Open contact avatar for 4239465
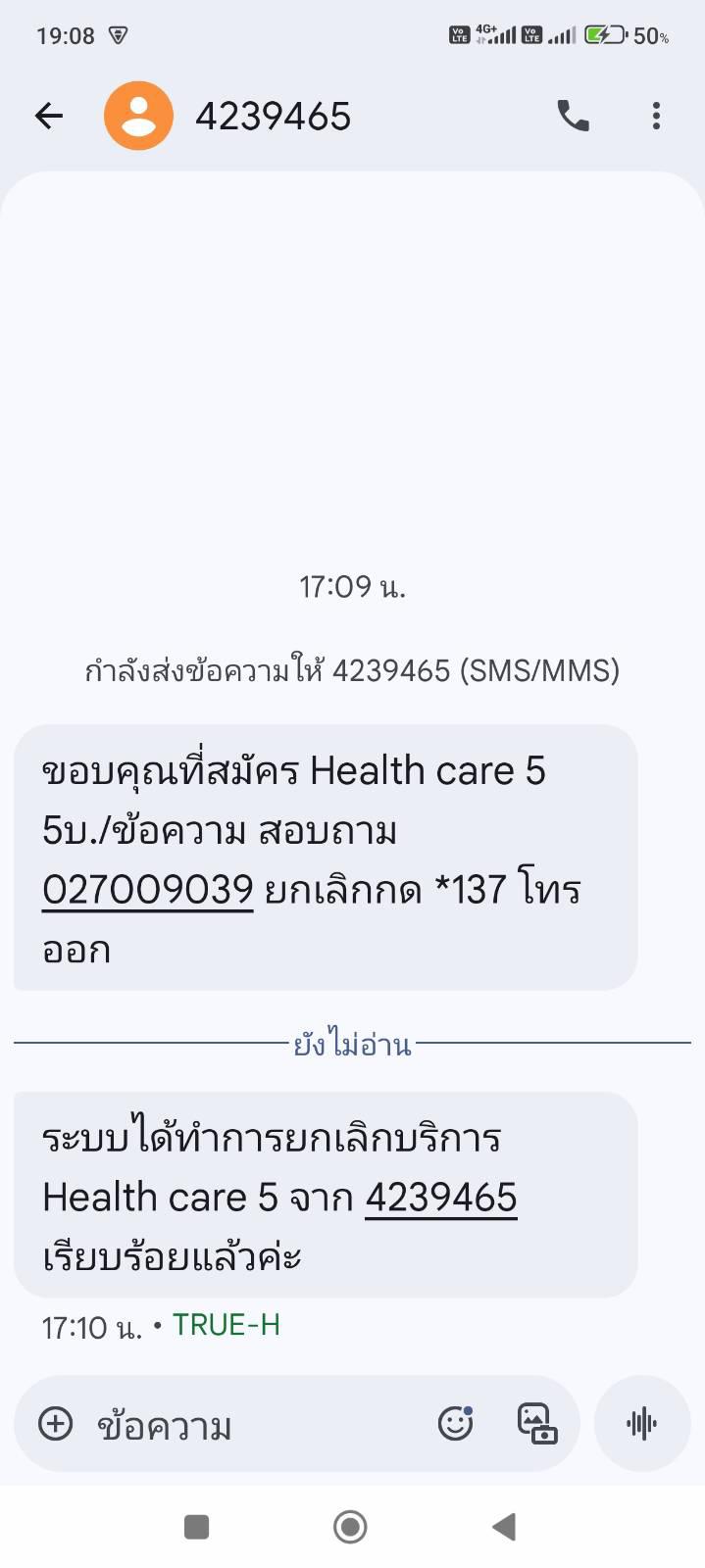This screenshot has height=1568, width=705. (138, 117)
